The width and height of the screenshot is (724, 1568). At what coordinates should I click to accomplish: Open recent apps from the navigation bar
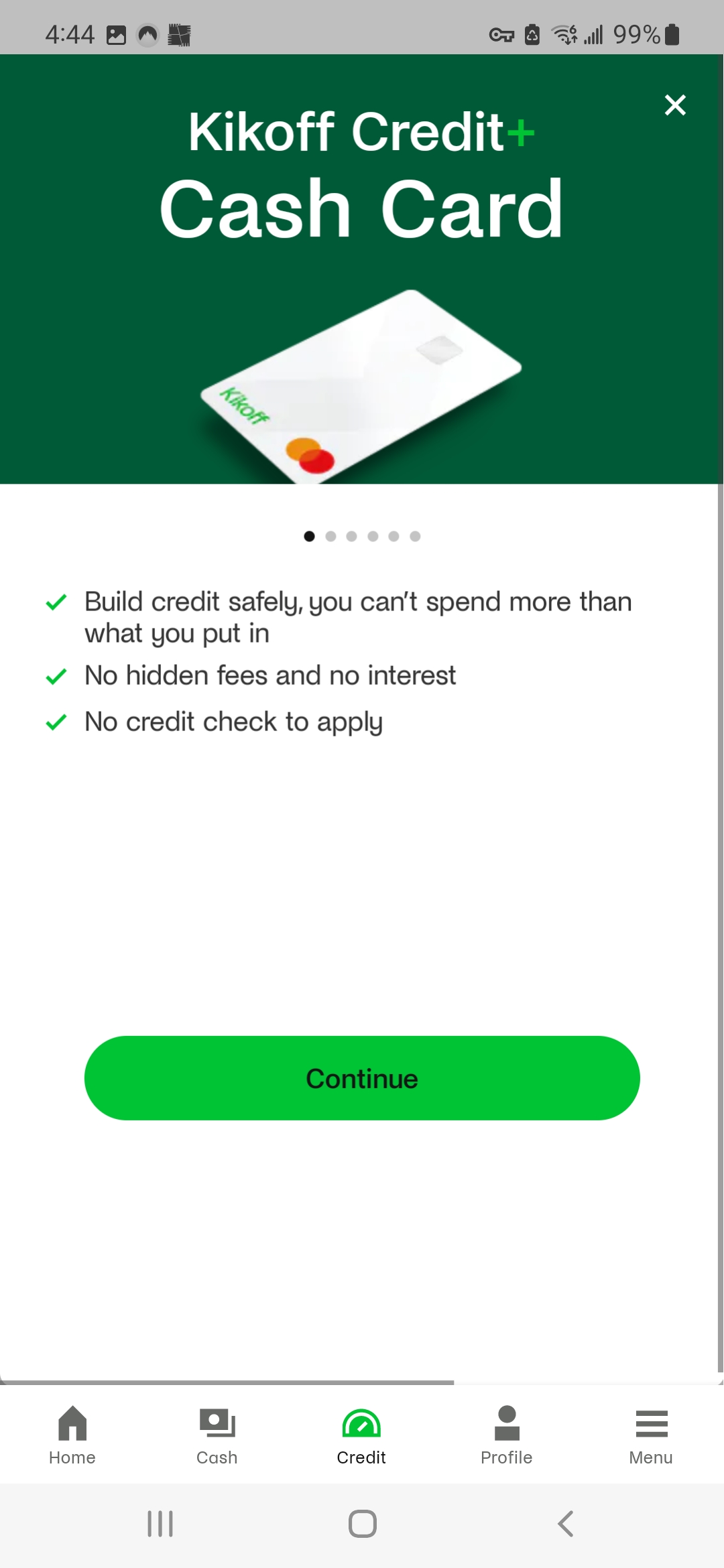[160, 1524]
